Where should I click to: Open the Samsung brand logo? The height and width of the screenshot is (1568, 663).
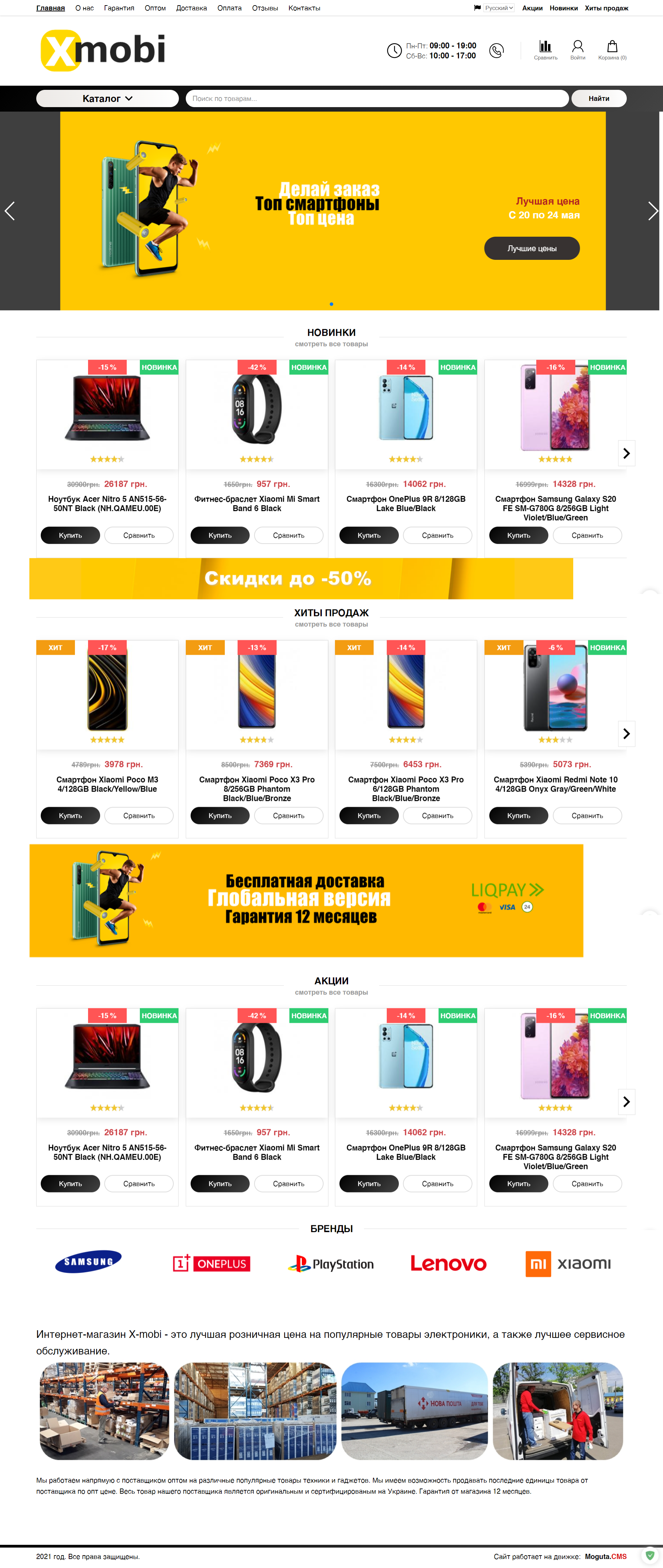coord(89,1263)
